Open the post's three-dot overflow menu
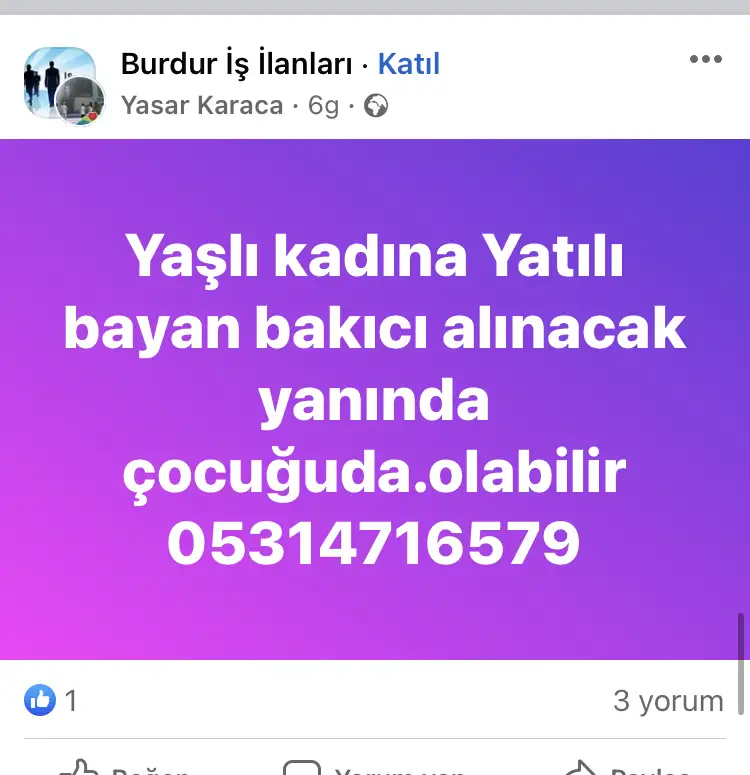Image resolution: width=750 pixels, height=775 pixels. coord(705,59)
